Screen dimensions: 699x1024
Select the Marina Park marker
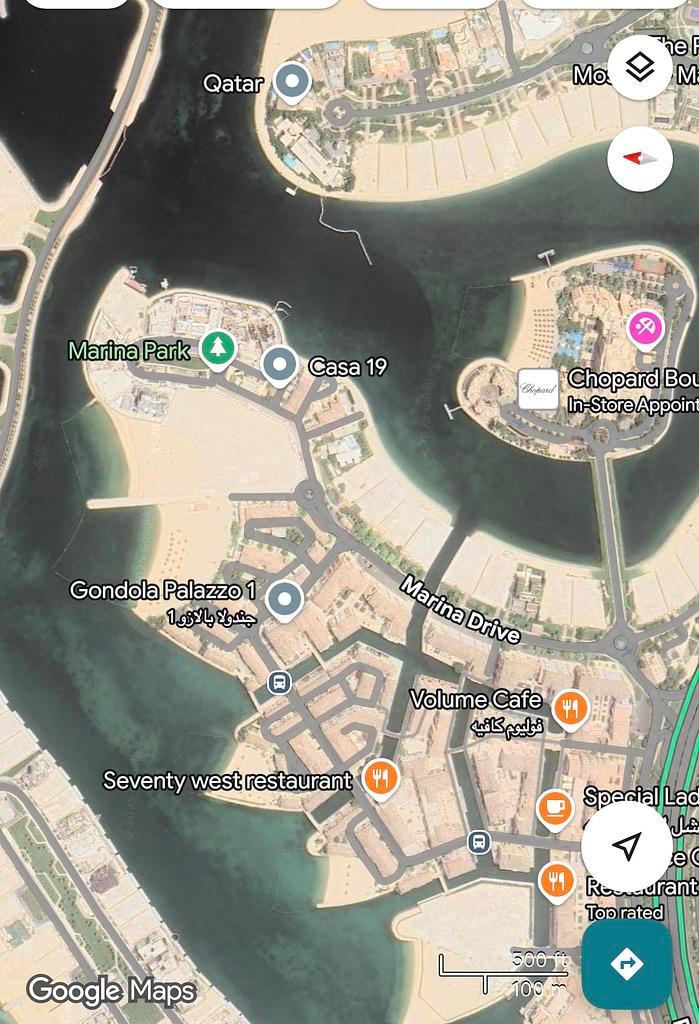(x=217, y=349)
